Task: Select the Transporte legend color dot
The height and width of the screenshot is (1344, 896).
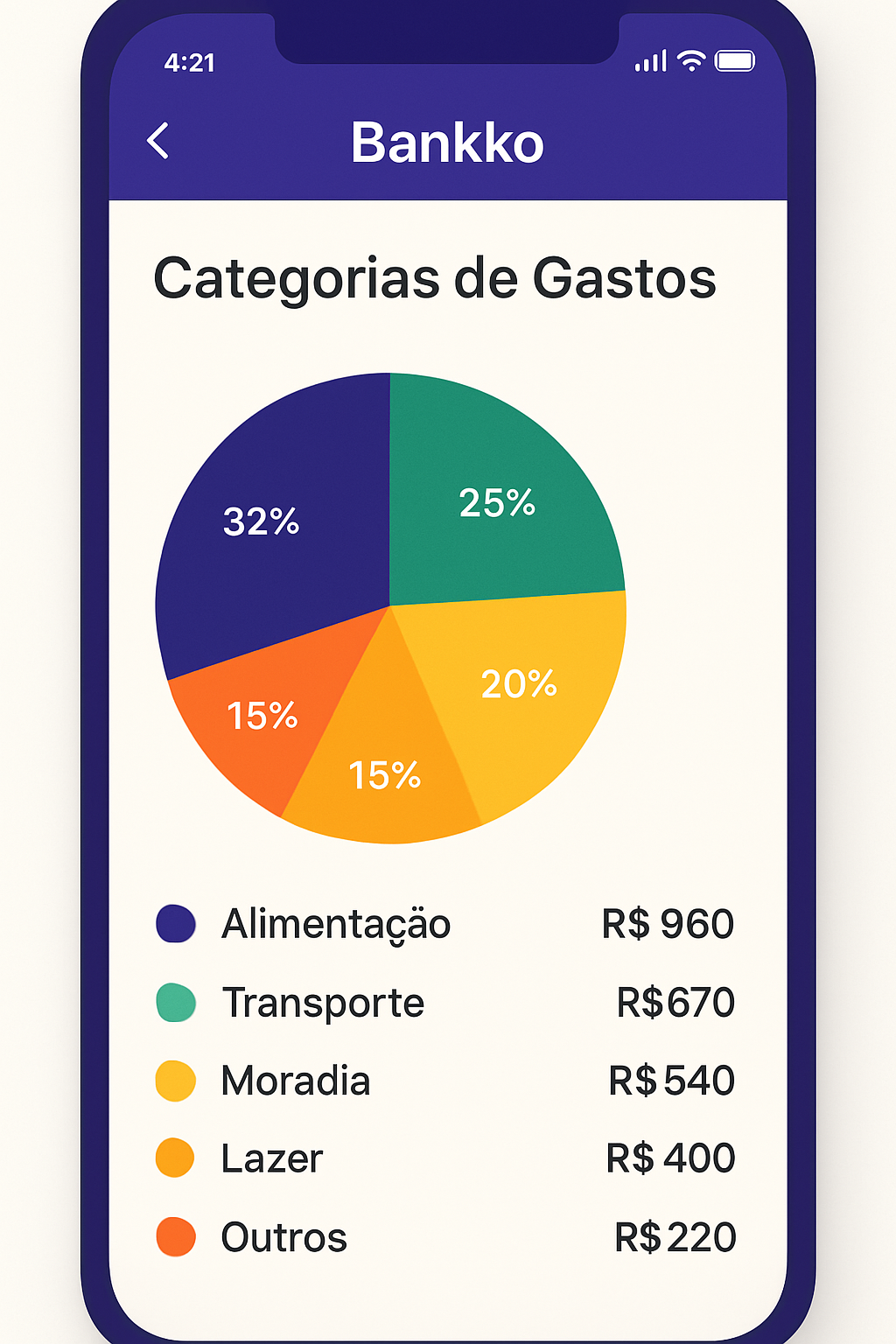Action: tap(177, 1001)
